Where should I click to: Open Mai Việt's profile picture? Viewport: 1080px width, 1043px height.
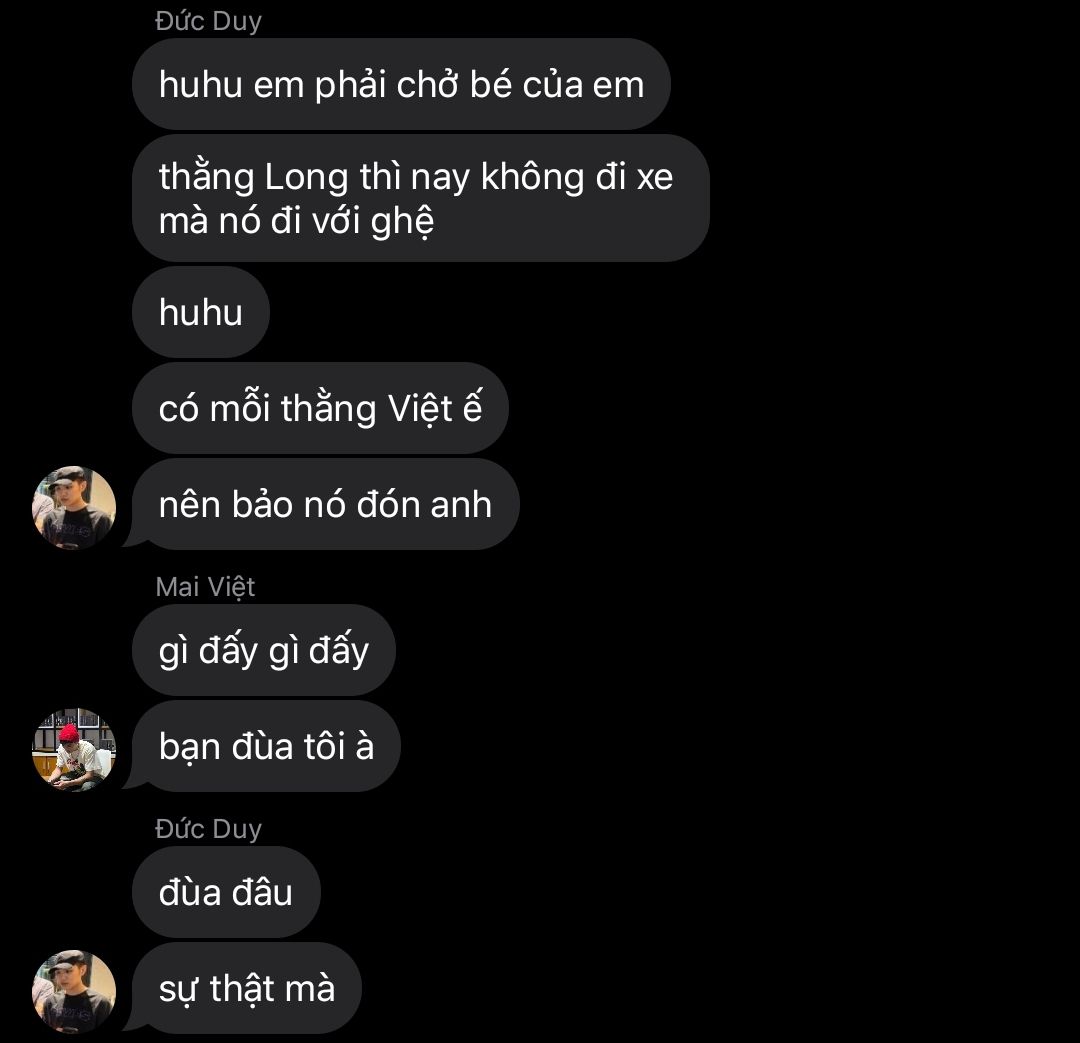[x=74, y=749]
